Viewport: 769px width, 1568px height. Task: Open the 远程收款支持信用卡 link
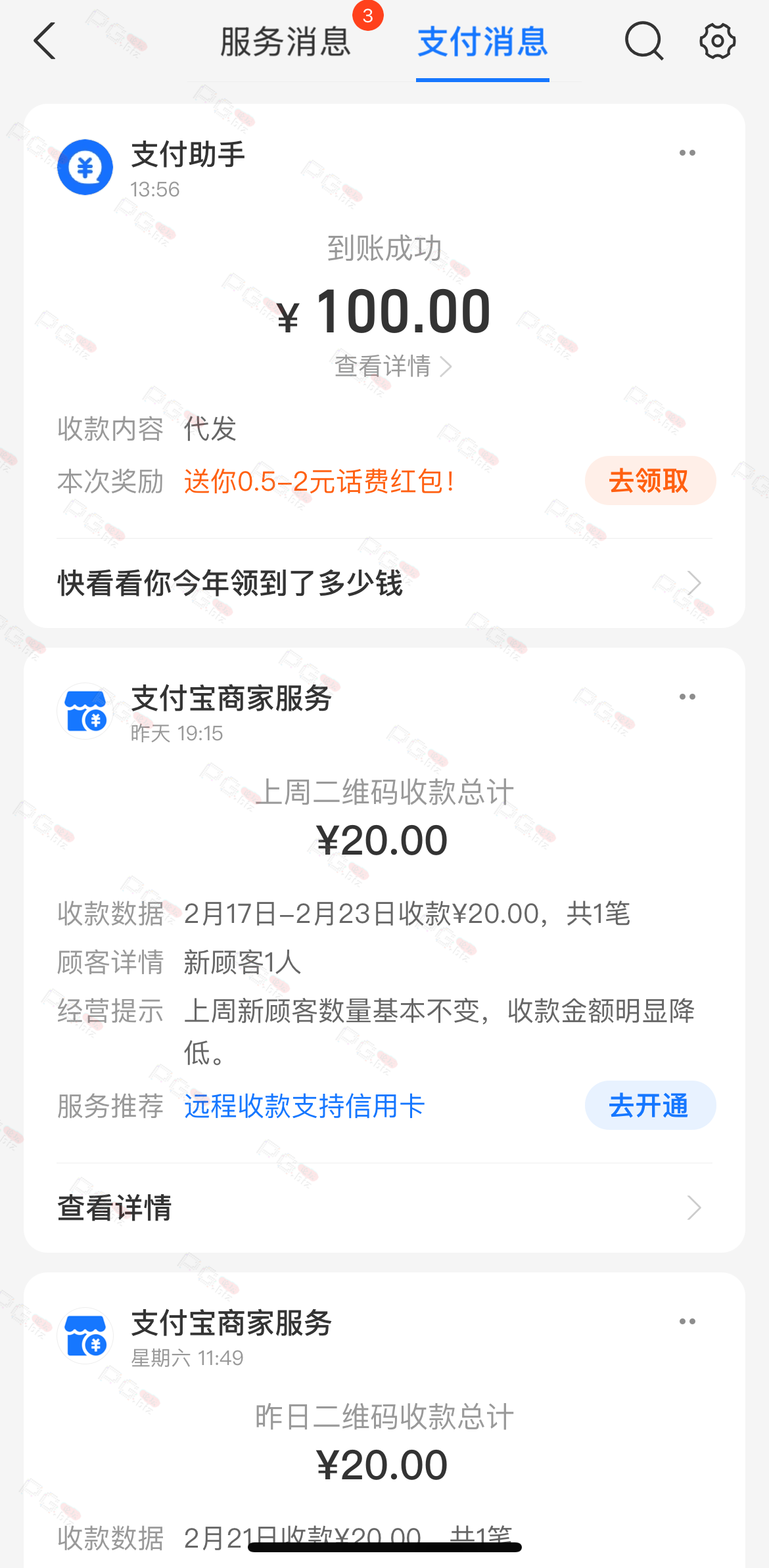(x=304, y=1106)
